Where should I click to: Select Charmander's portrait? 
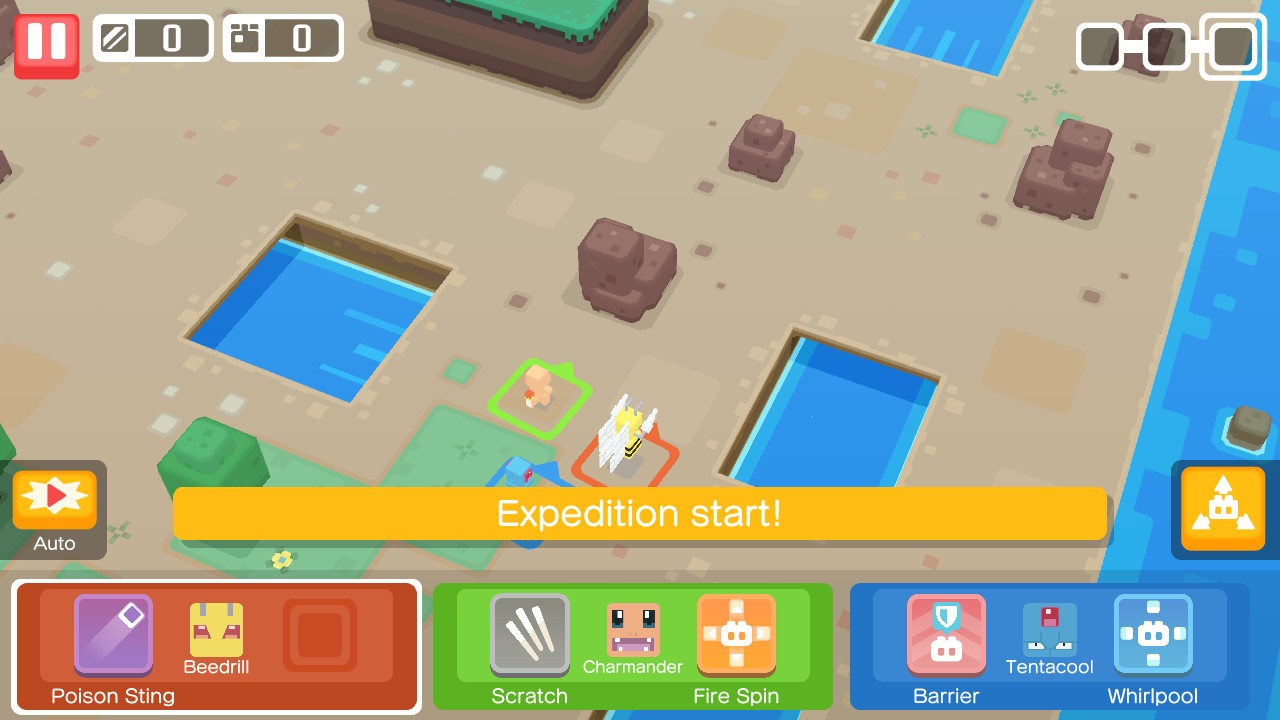[x=633, y=630]
